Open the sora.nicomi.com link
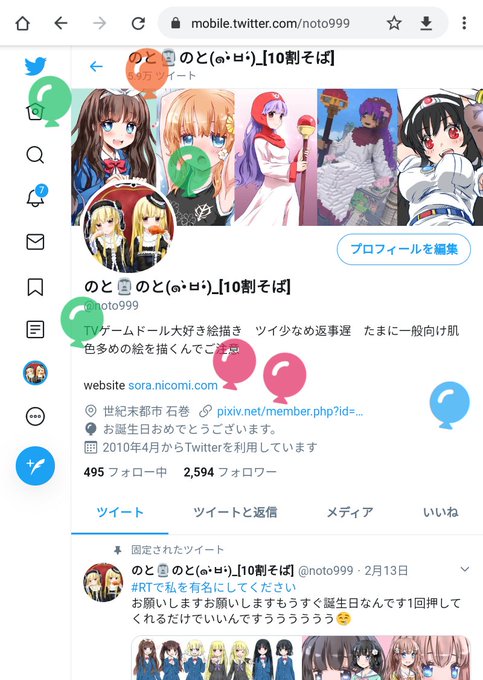 173,385
